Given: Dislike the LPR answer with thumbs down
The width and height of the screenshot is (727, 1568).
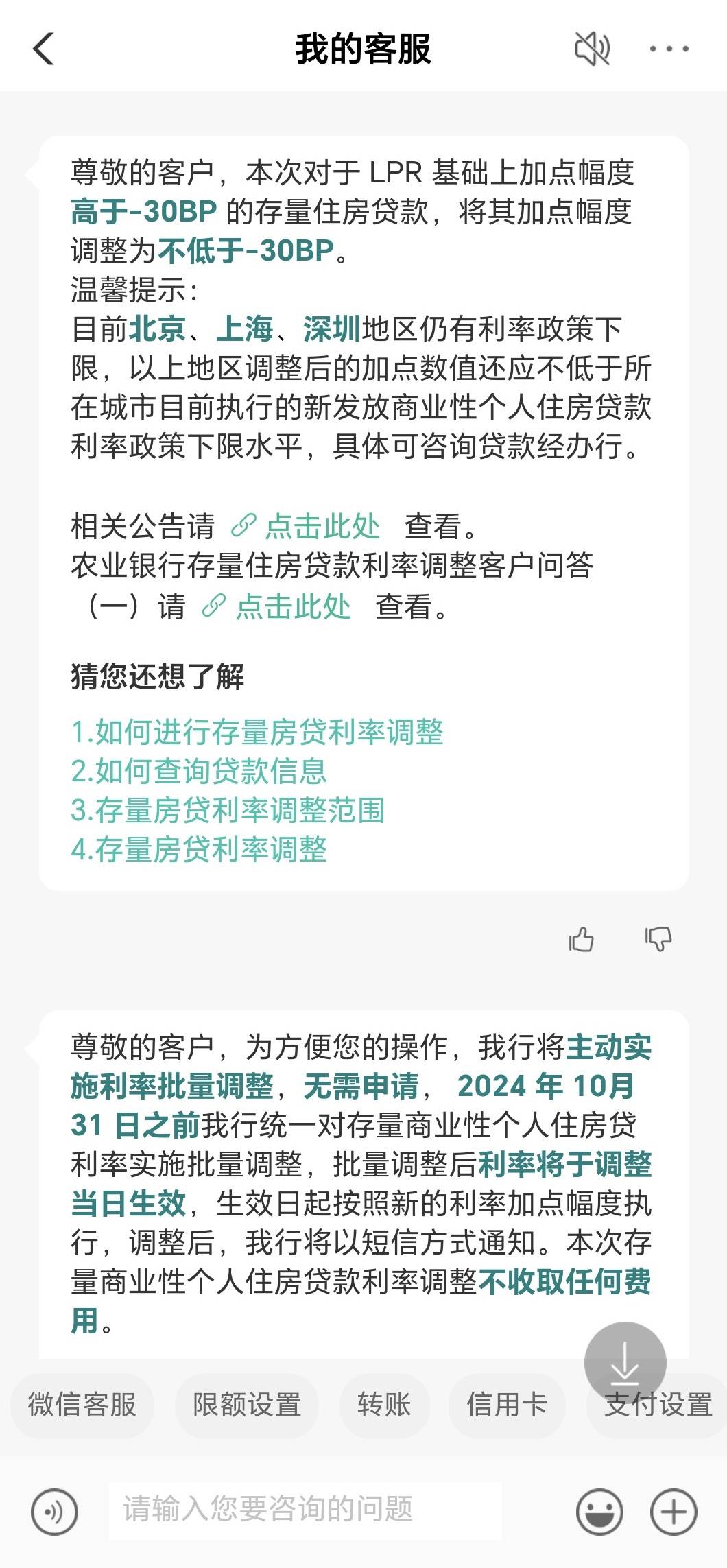Looking at the screenshot, I should pos(658,939).
